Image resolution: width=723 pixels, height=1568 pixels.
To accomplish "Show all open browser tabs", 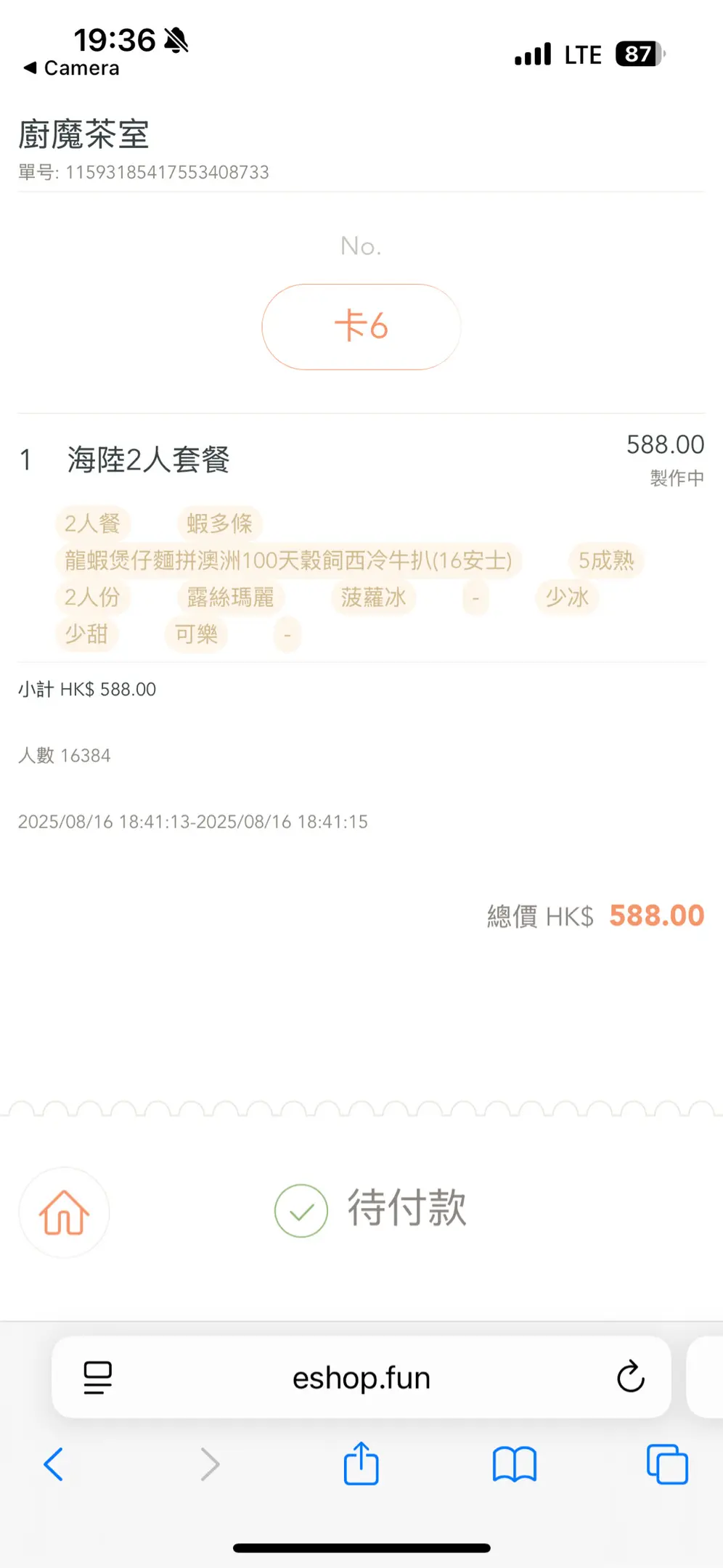I will (666, 1464).
